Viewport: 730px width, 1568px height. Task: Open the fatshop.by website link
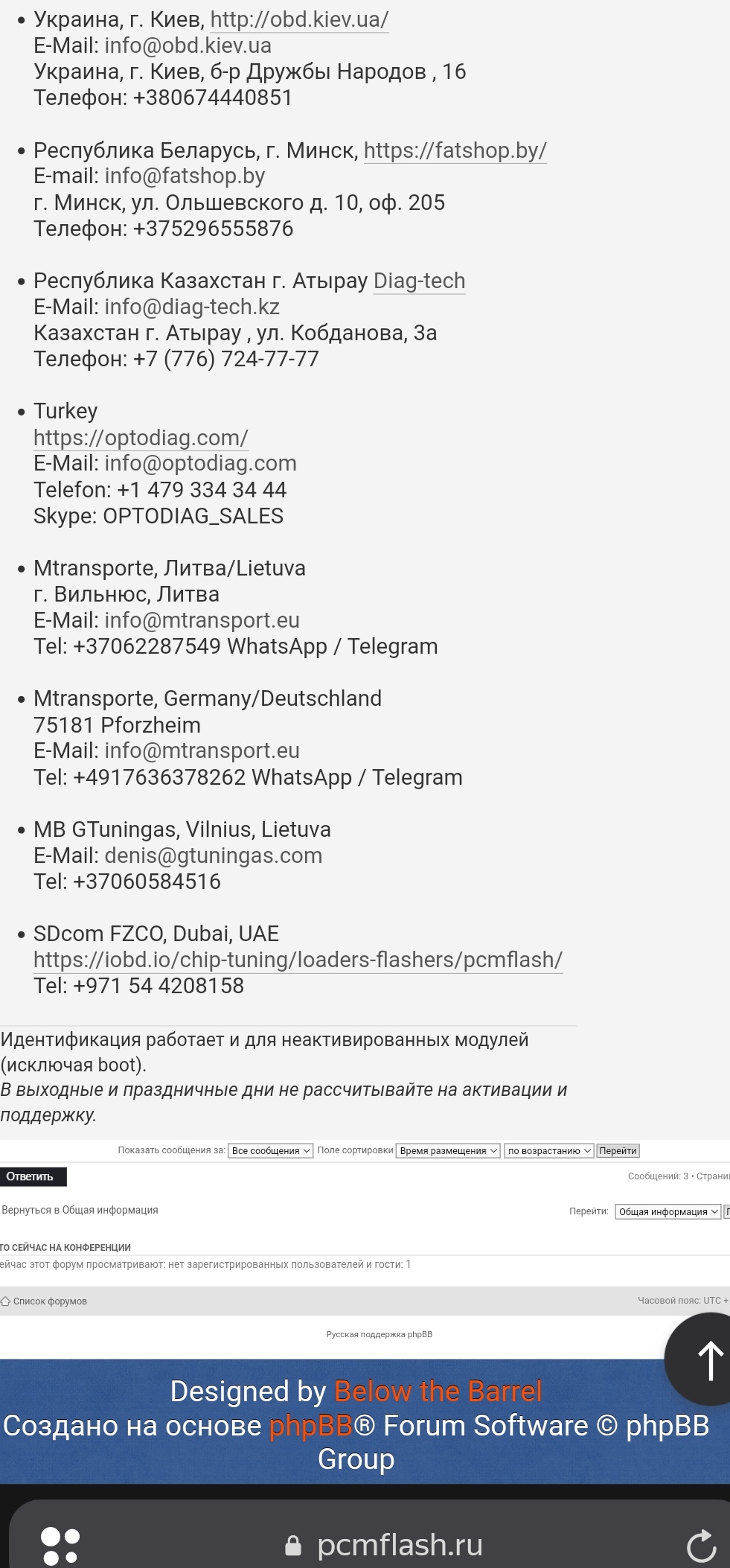click(x=455, y=150)
